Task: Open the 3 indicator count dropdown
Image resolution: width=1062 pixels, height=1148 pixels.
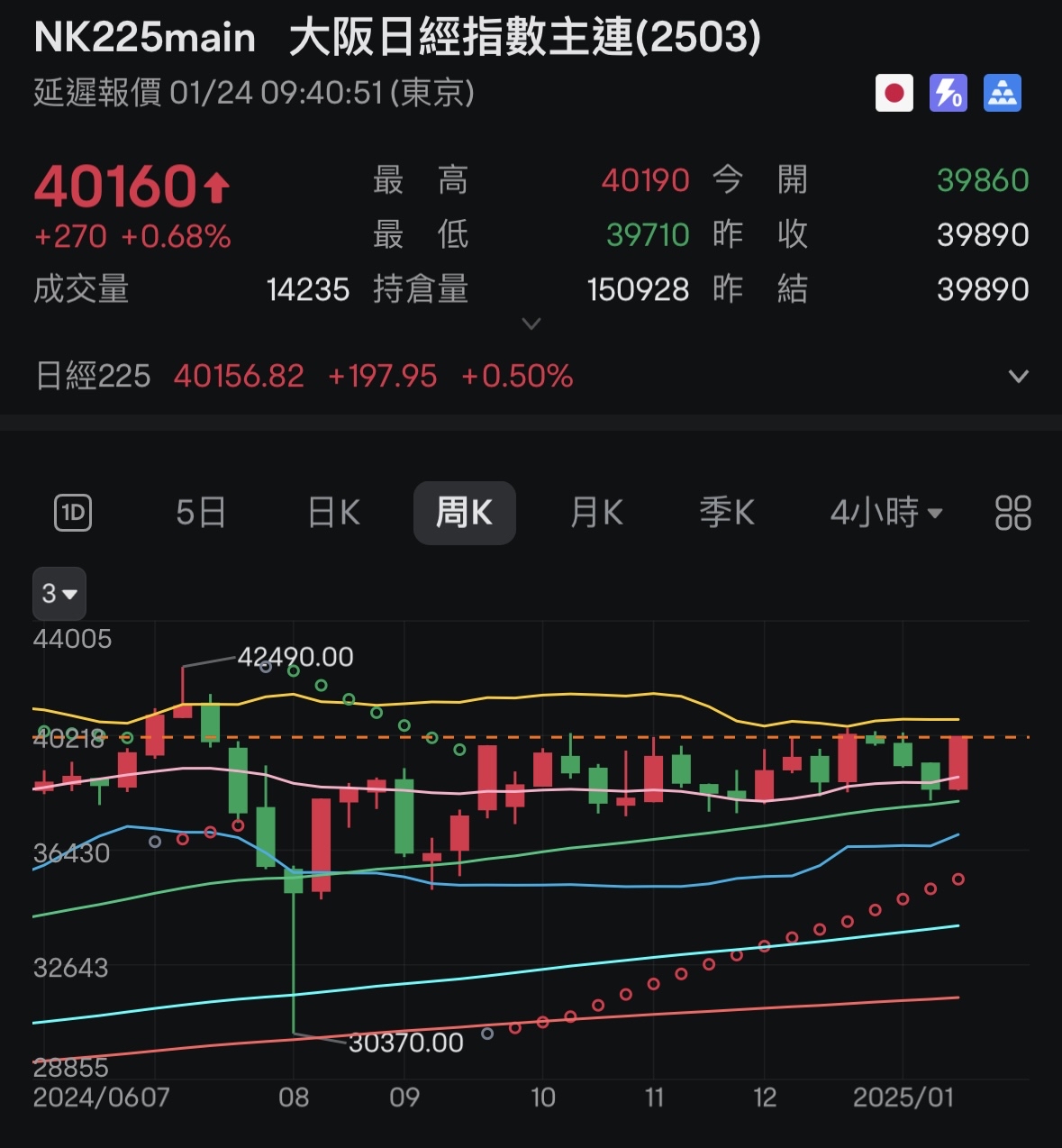Action: click(x=58, y=594)
